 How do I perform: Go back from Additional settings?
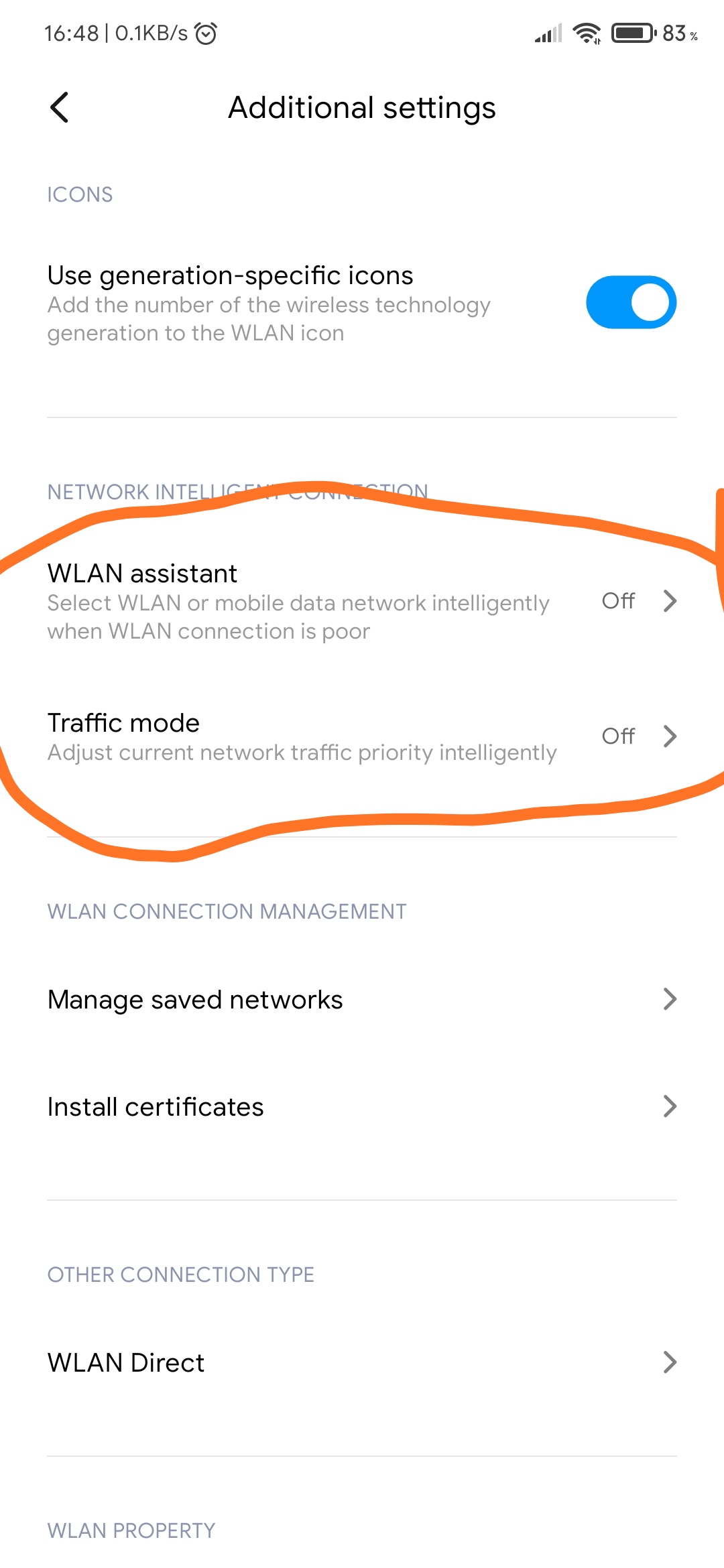pos(60,107)
